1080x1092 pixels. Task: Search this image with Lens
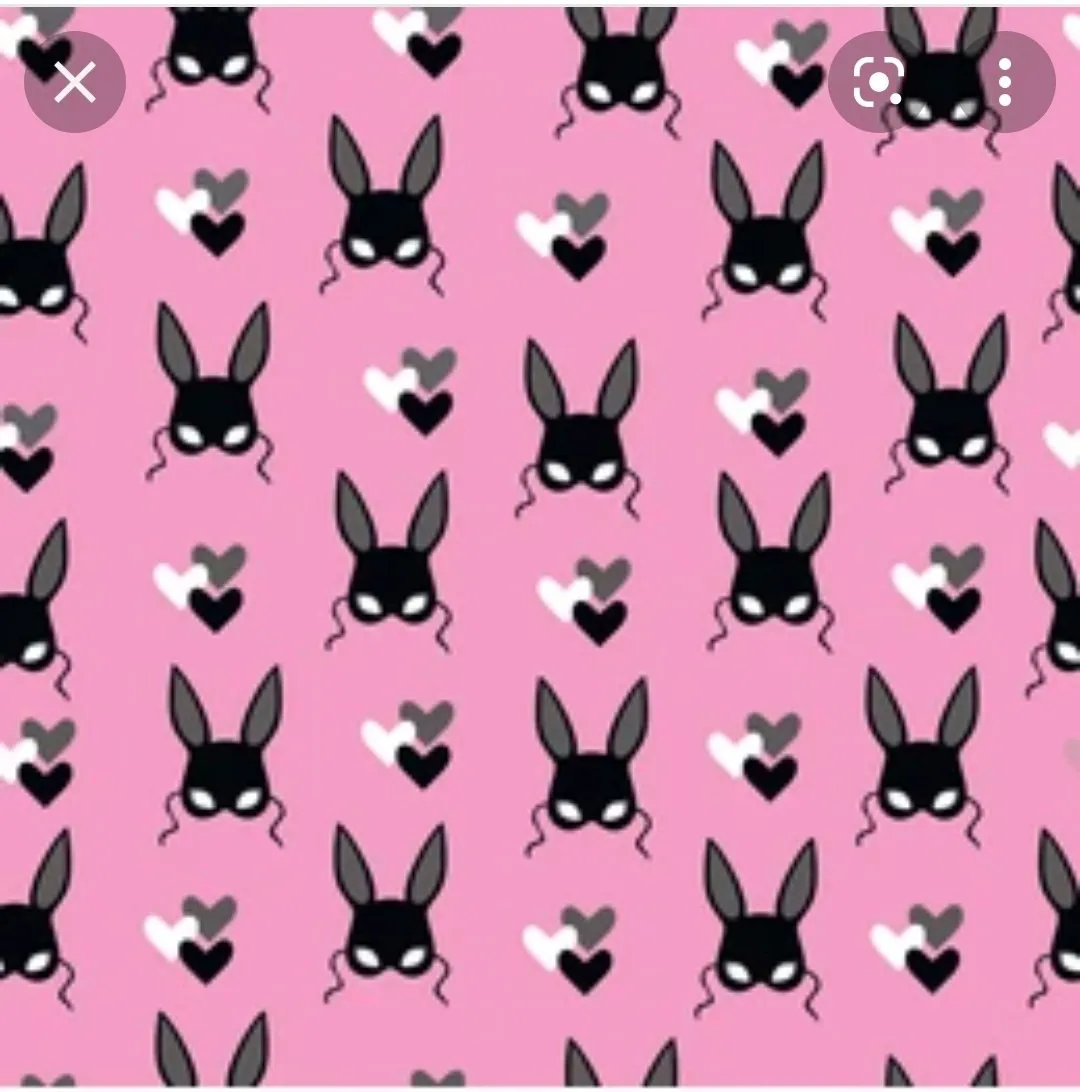click(x=879, y=82)
